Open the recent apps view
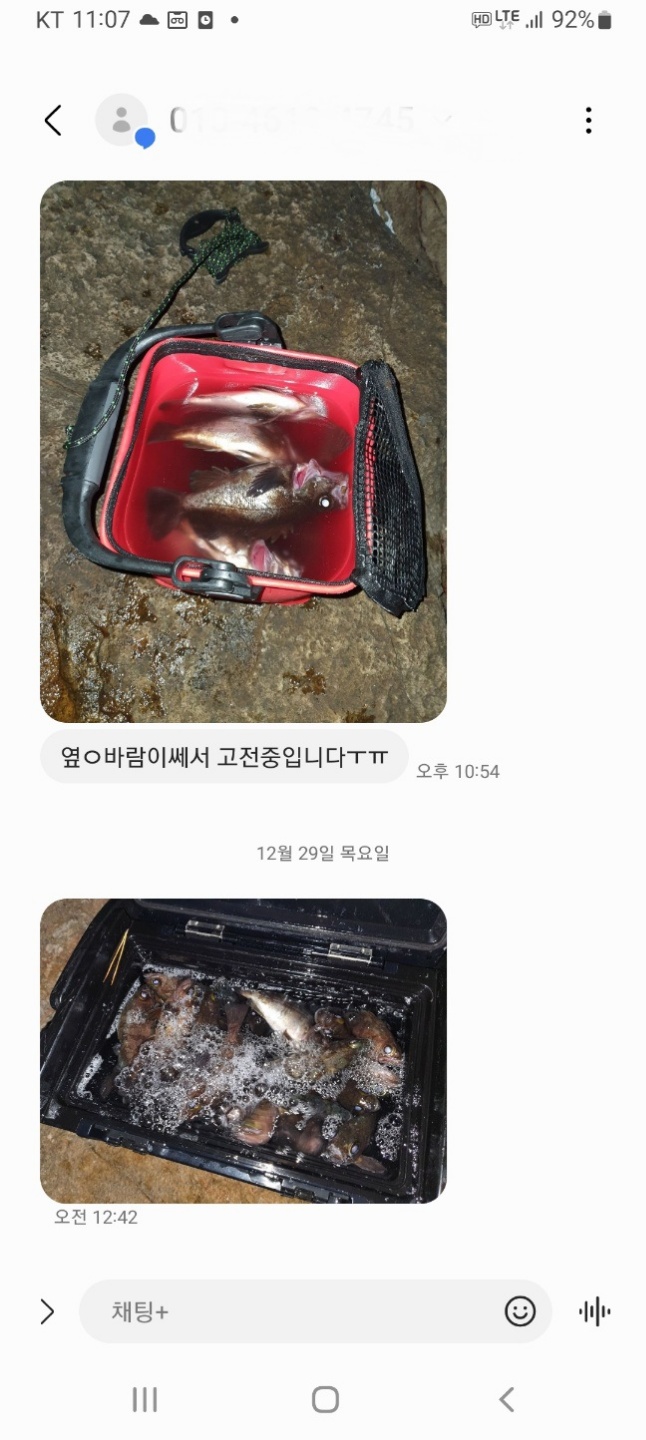This screenshot has width=646, height=1440. coord(145,1399)
